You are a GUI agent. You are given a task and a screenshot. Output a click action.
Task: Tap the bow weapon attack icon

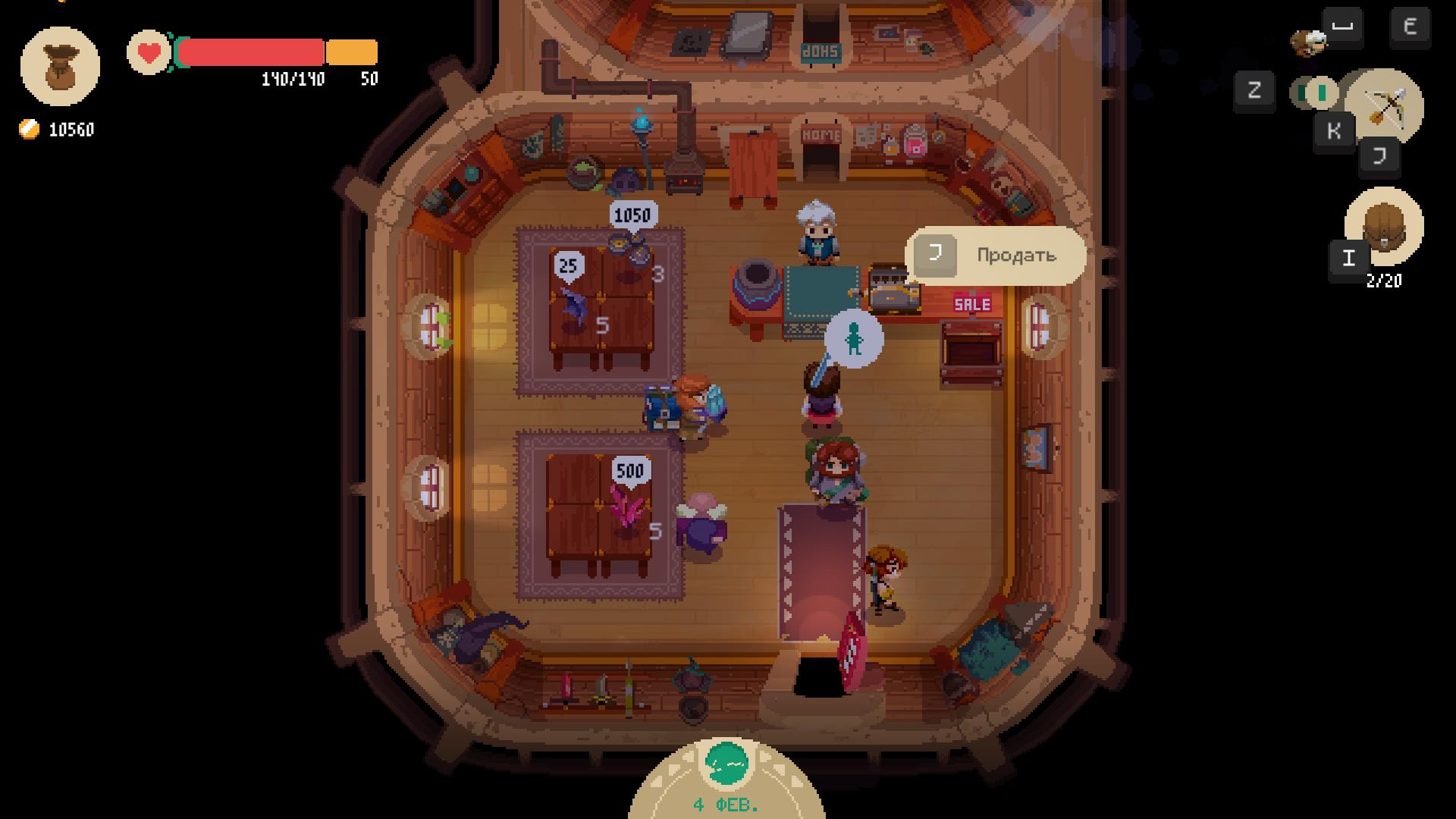click(x=1385, y=107)
